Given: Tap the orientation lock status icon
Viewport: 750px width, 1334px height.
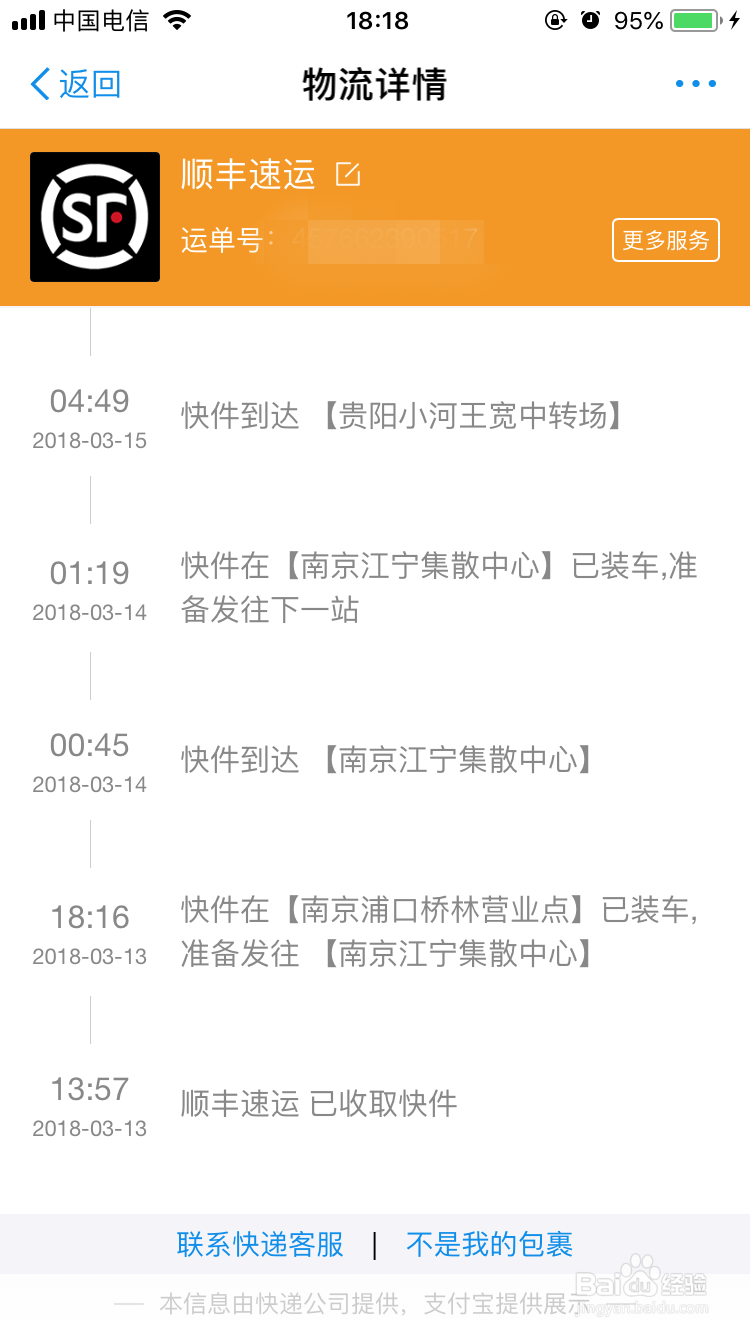Looking at the screenshot, I should pos(556,19).
